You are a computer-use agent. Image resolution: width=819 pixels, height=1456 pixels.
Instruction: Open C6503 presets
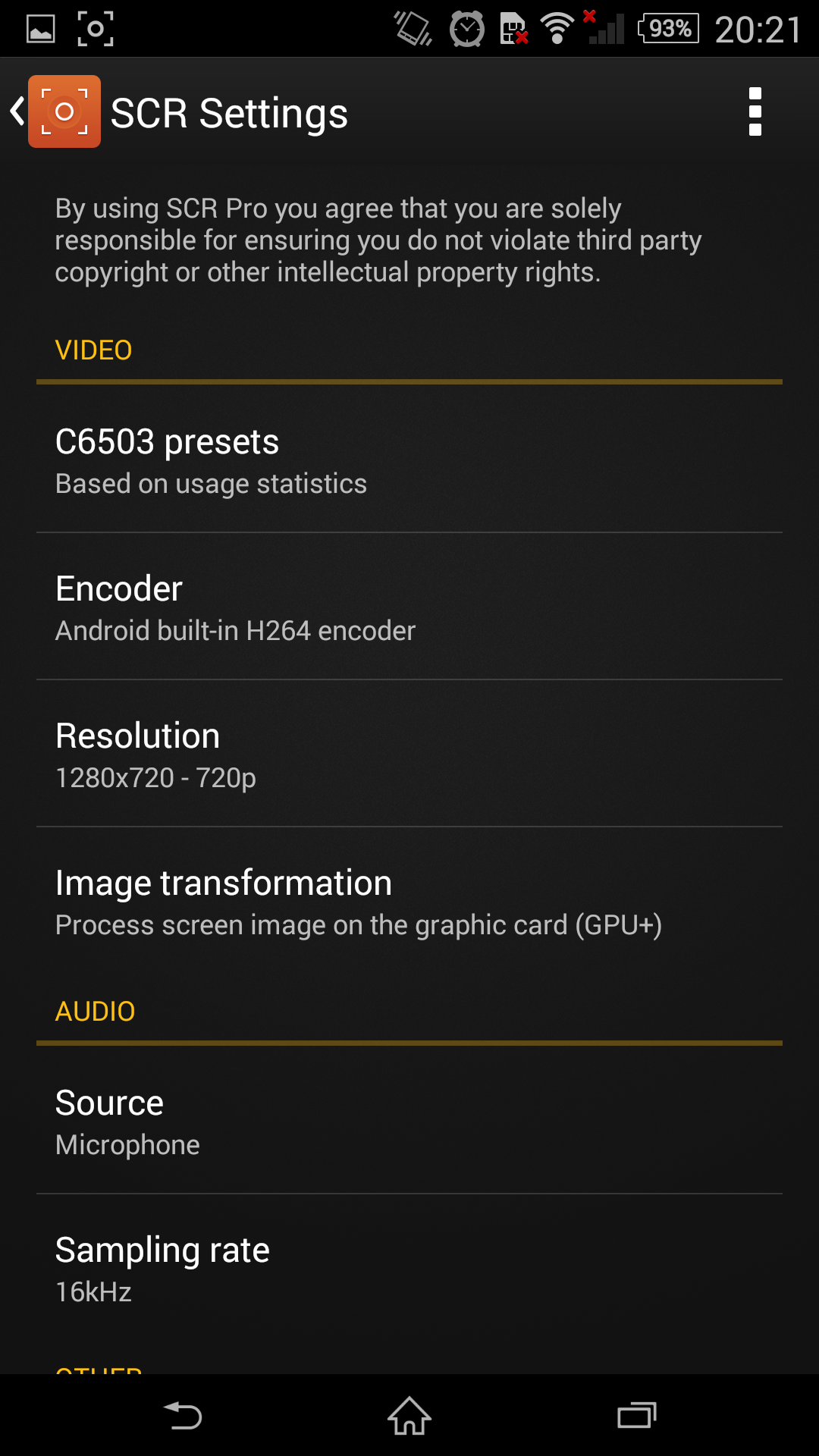tap(409, 460)
